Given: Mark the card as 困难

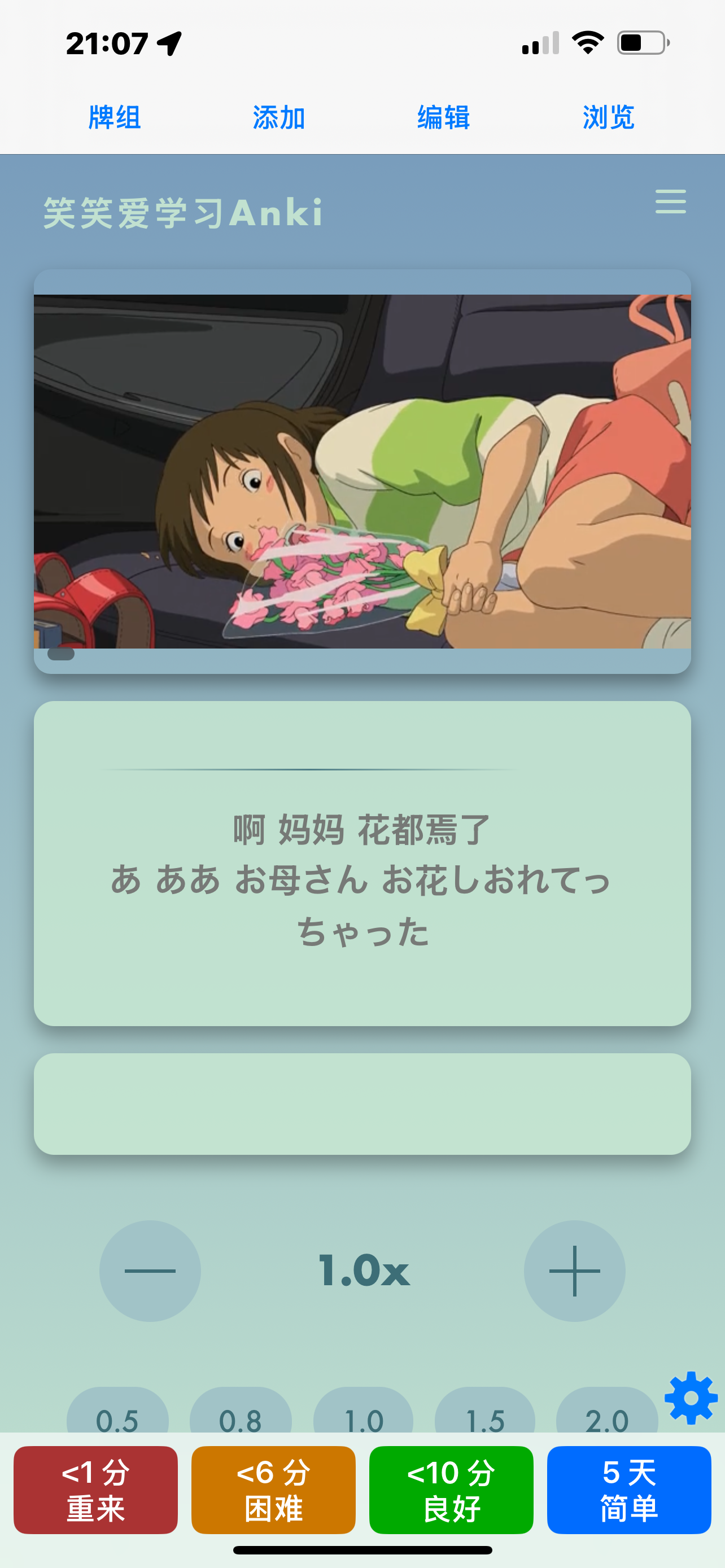Looking at the screenshot, I should pos(273,1490).
